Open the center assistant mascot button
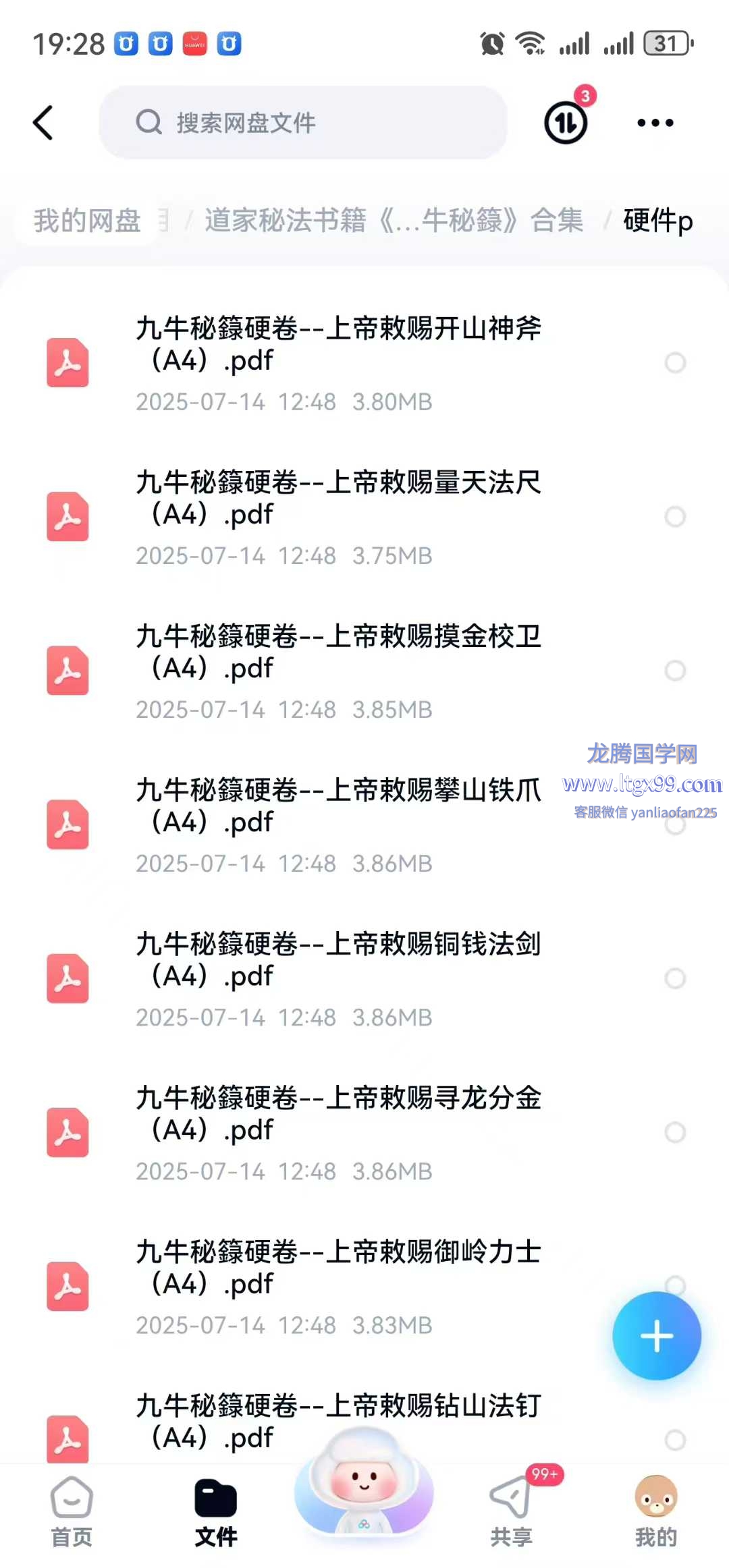This screenshot has width=729, height=1568. tap(364, 1483)
